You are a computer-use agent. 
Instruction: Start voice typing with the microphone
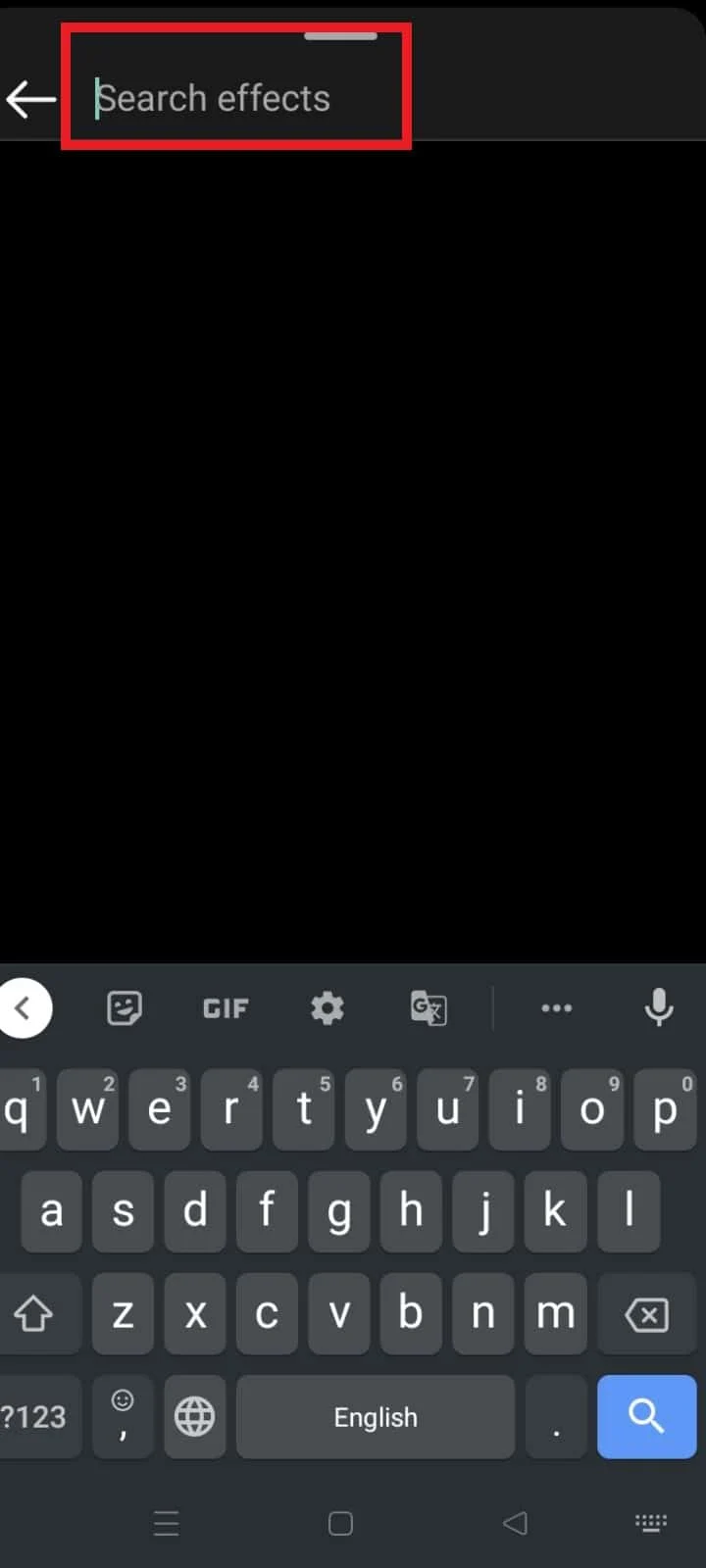point(658,1007)
